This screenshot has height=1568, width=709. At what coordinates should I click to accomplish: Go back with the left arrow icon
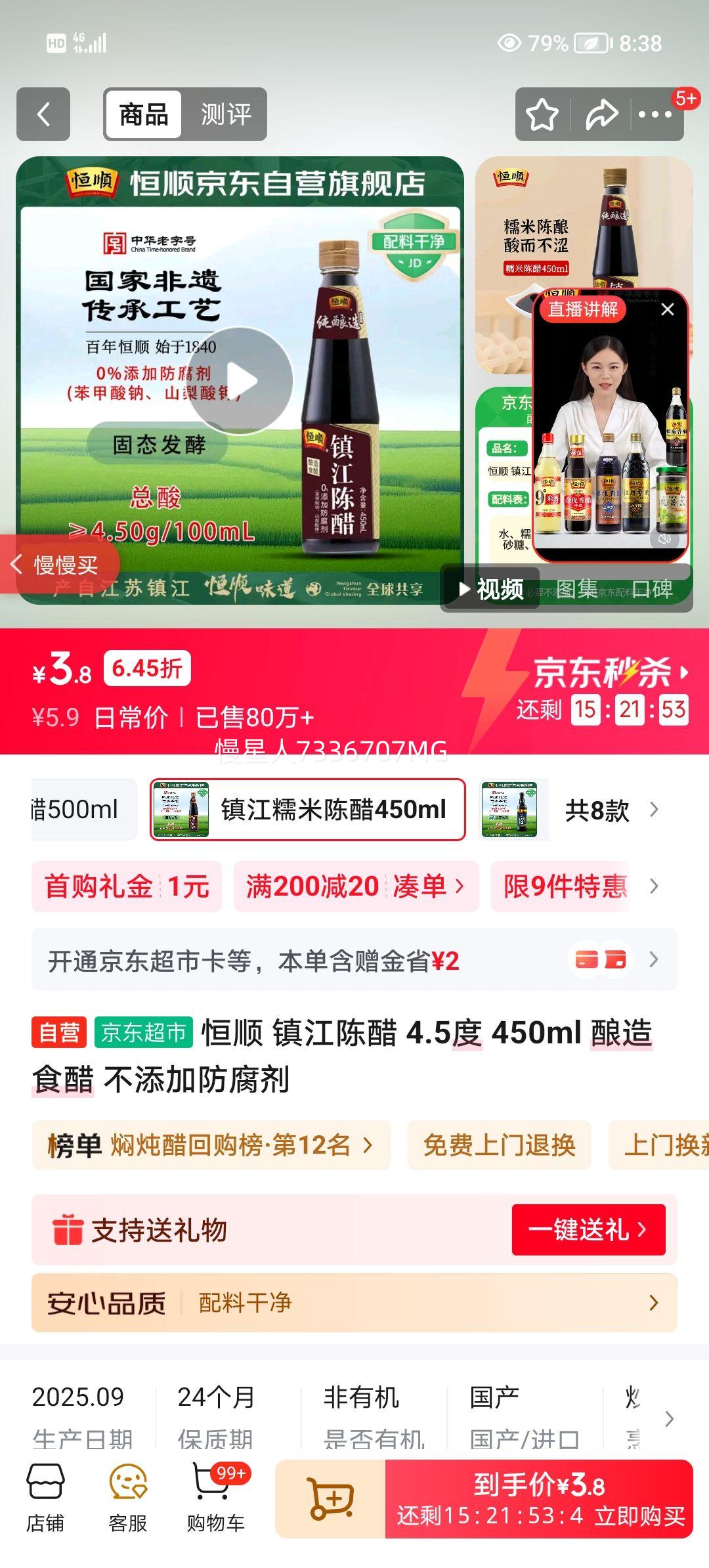tap(43, 114)
